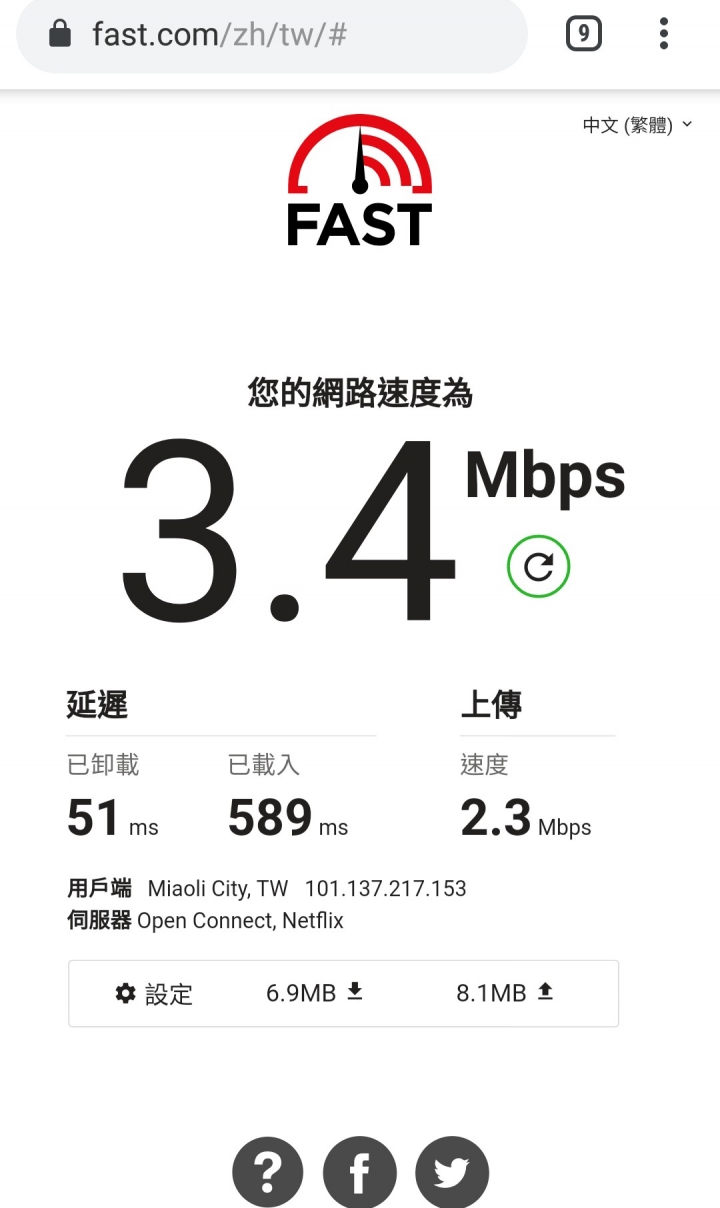Open the question mark help icon
The width and height of the screenshot is (720, 1208).
click(x=269, y=1172)
